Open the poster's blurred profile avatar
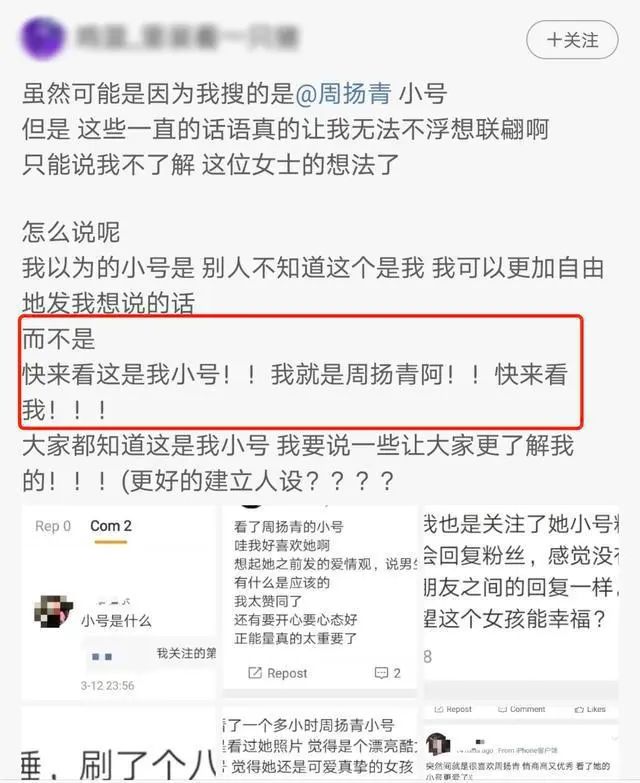Screen dimensions: 640x783 [42, 40]
